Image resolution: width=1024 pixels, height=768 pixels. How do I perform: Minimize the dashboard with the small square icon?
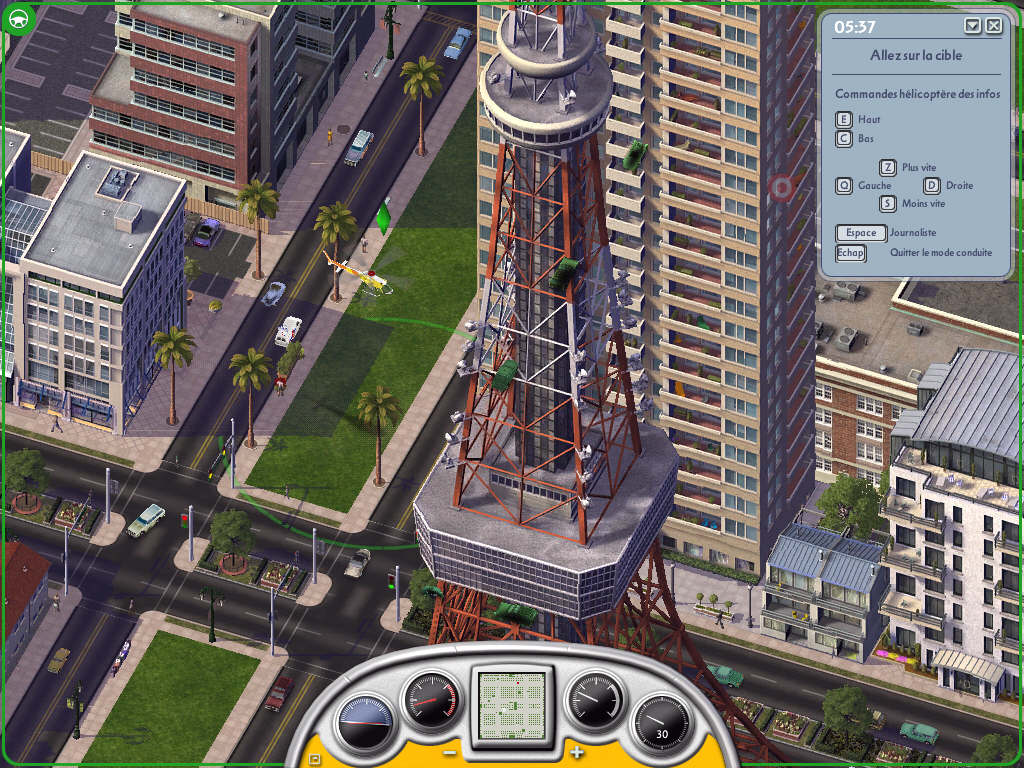[x=313, y=759]
